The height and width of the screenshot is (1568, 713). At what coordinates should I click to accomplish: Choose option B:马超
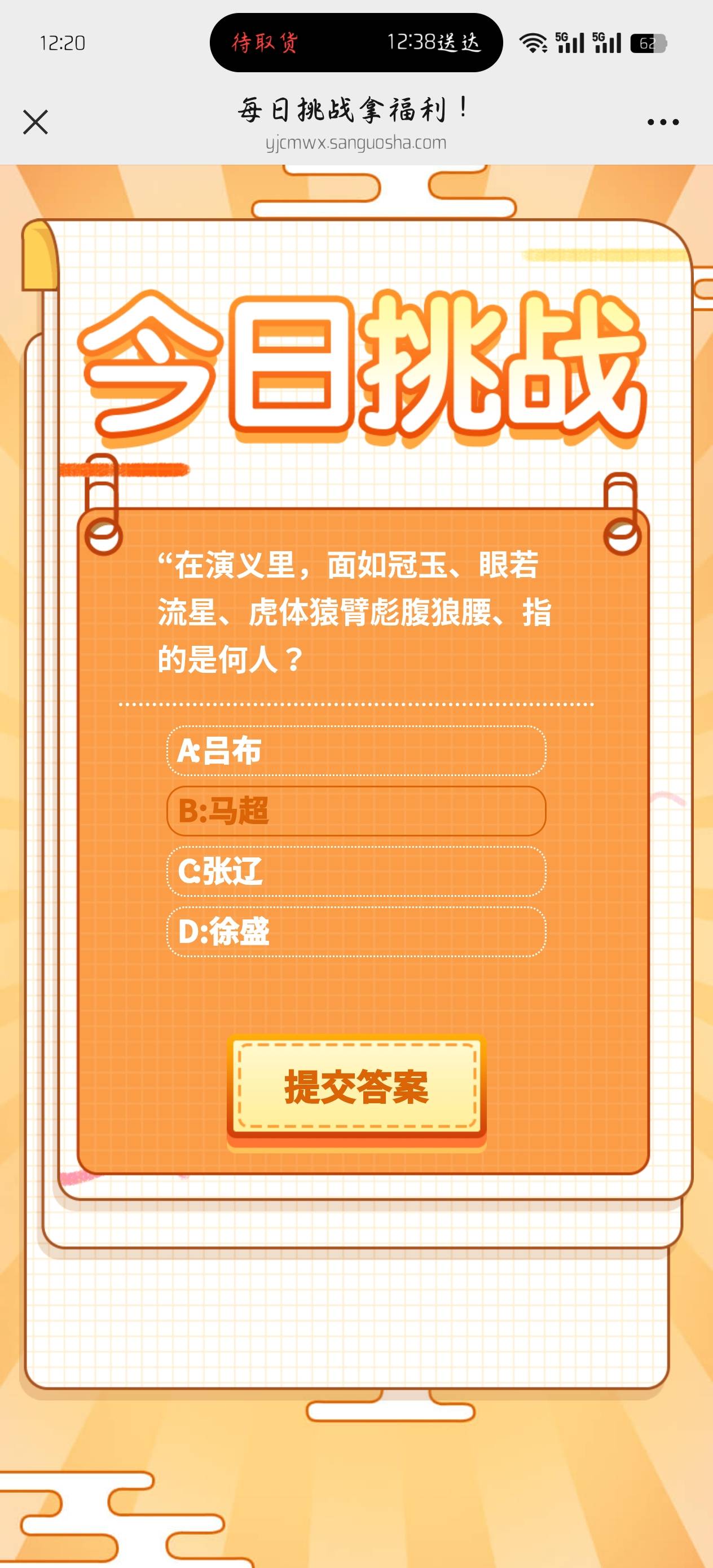tap(356, 811)
